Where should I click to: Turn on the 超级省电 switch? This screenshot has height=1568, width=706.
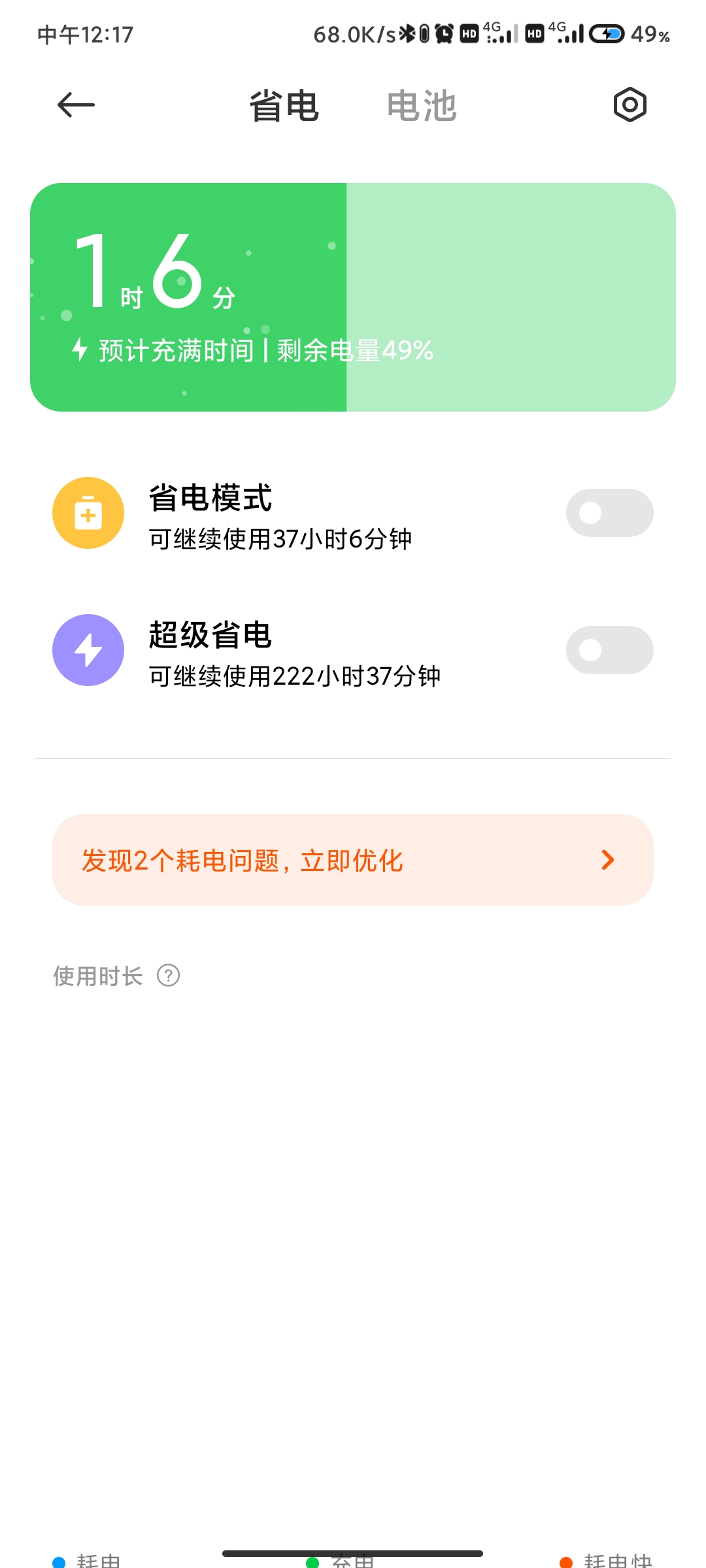pos(609,650)
